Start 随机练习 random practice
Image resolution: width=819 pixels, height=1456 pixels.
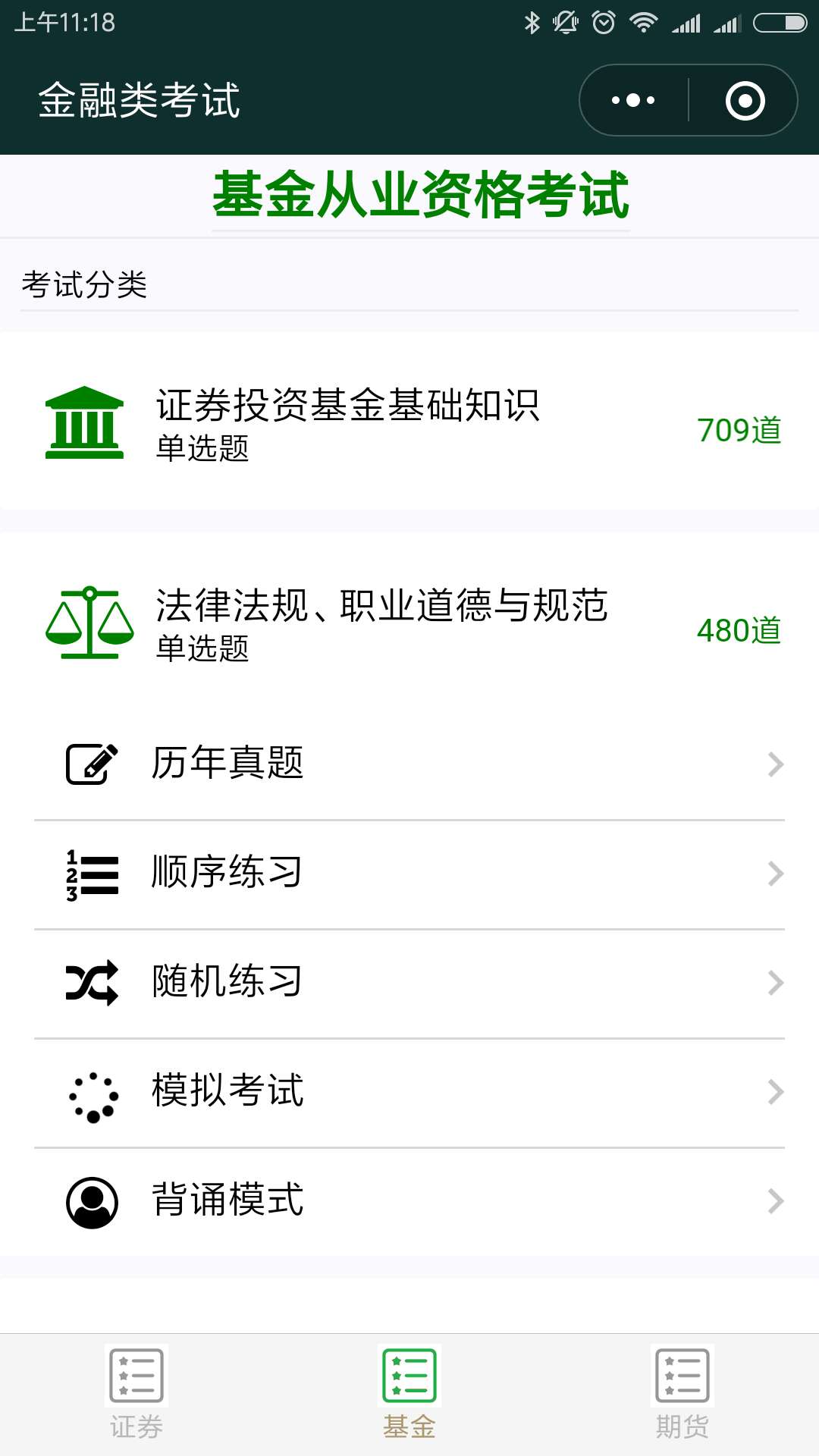(x=409, y=983)
